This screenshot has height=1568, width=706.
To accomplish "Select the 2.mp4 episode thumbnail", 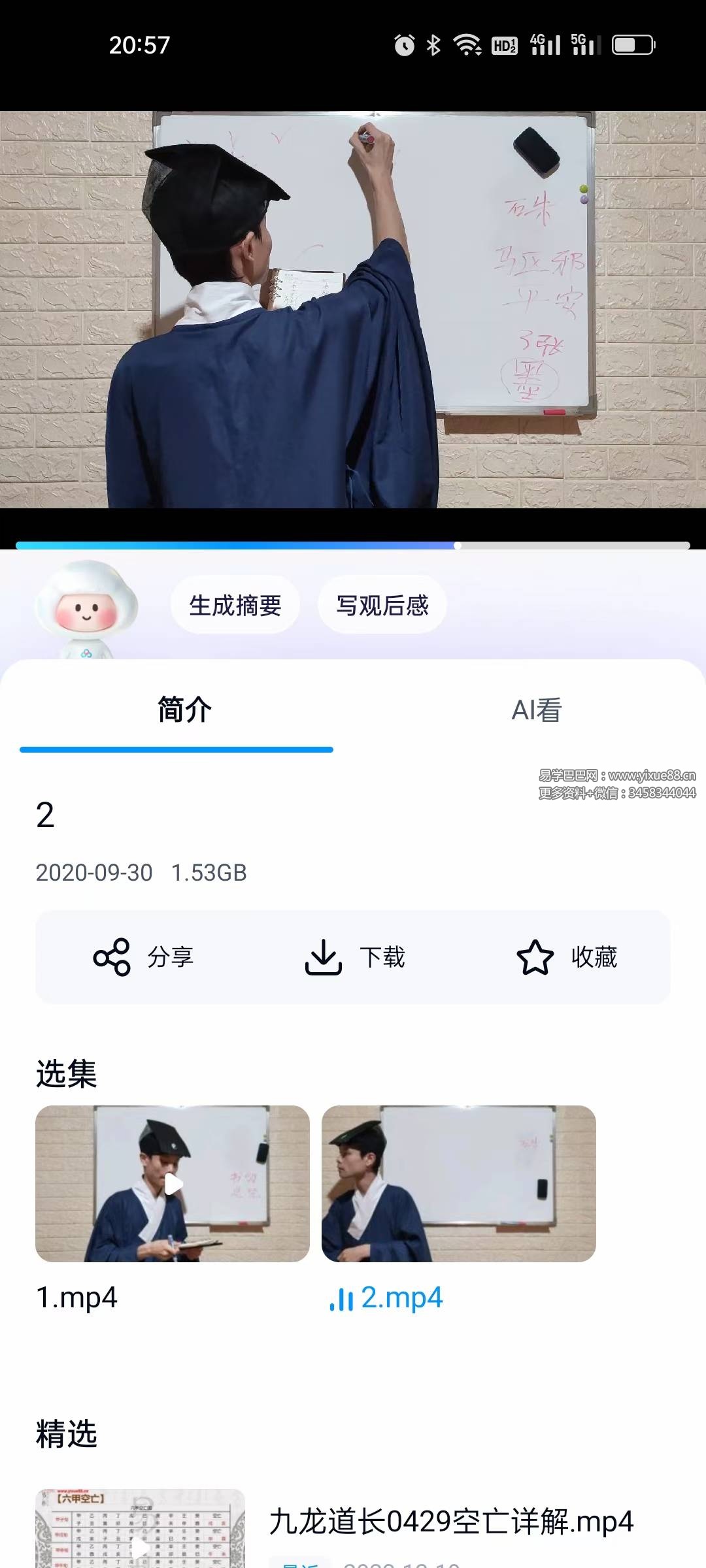I will [x=458, y=1183].
